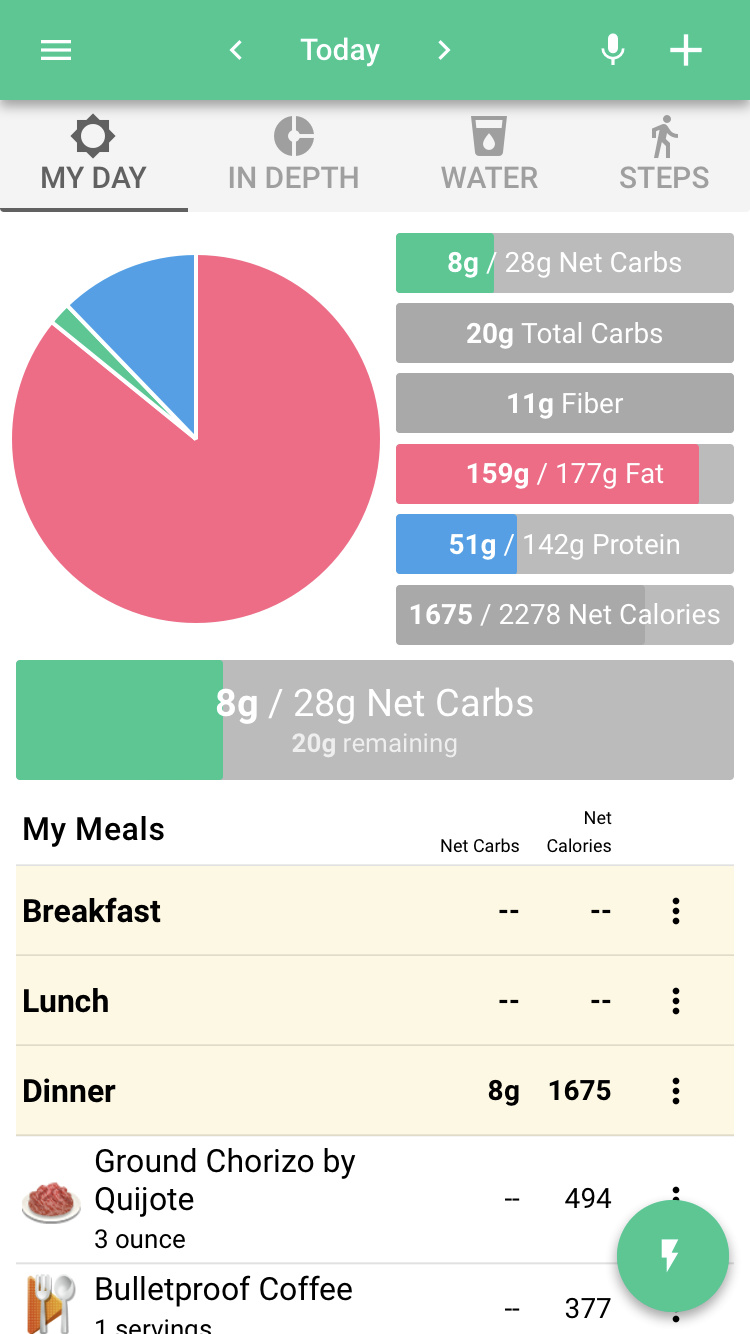
Task: Go to the previous day
Action: tap(236, 50)
